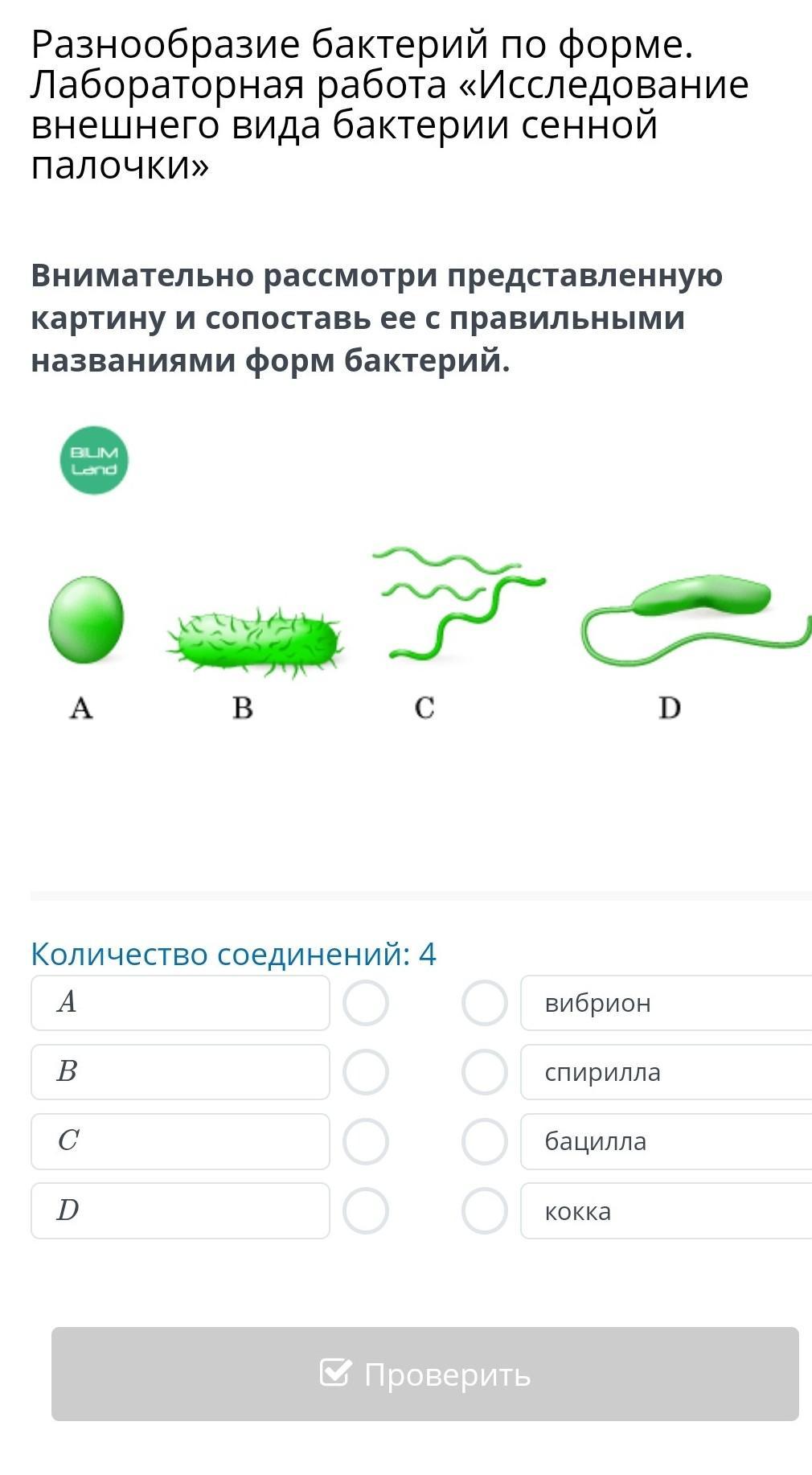Image resolution: width=812 pixels, height=1475 pixels.
Task: Select the connector circle next to D
Action: coord(366,1210)
